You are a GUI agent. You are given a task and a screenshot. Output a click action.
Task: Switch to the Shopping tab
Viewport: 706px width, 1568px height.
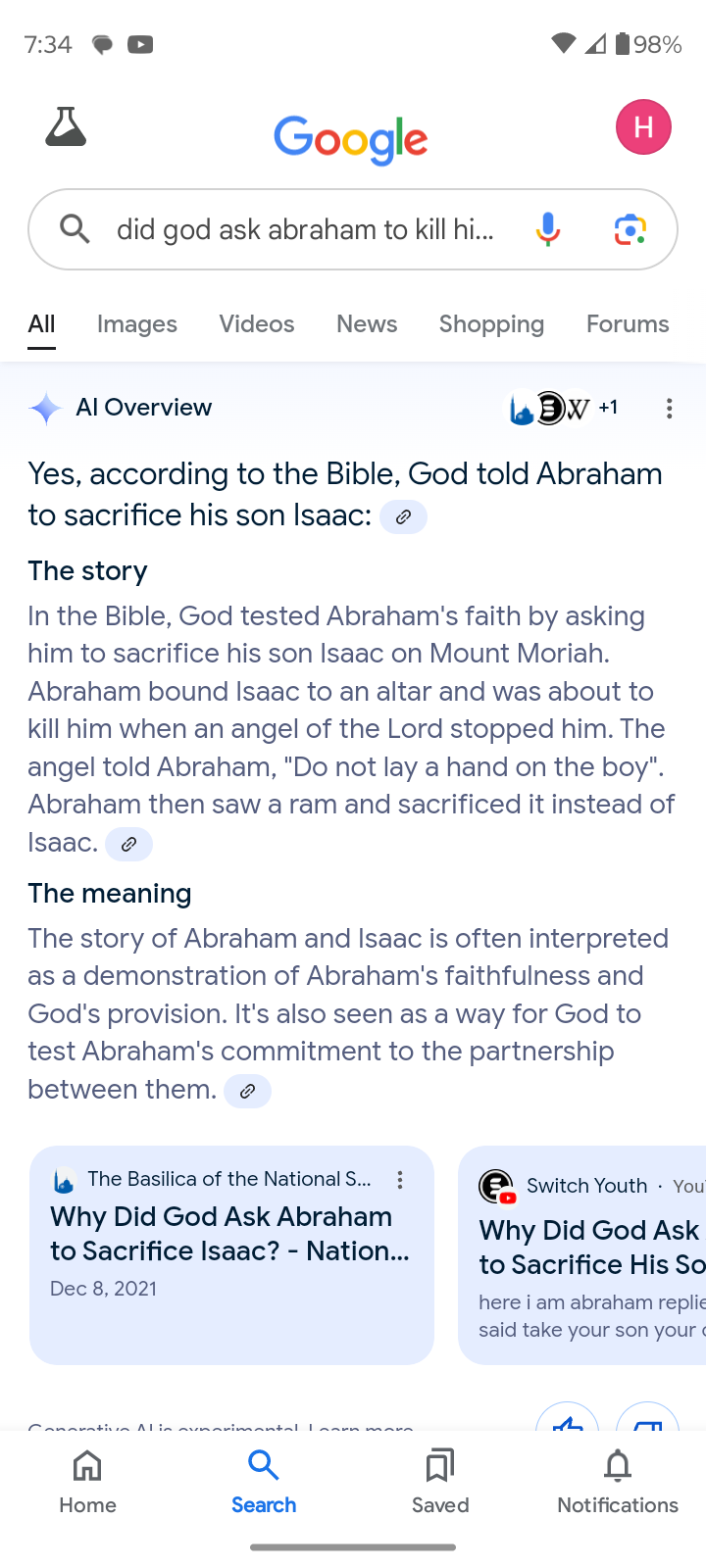[x=491, y=324]
